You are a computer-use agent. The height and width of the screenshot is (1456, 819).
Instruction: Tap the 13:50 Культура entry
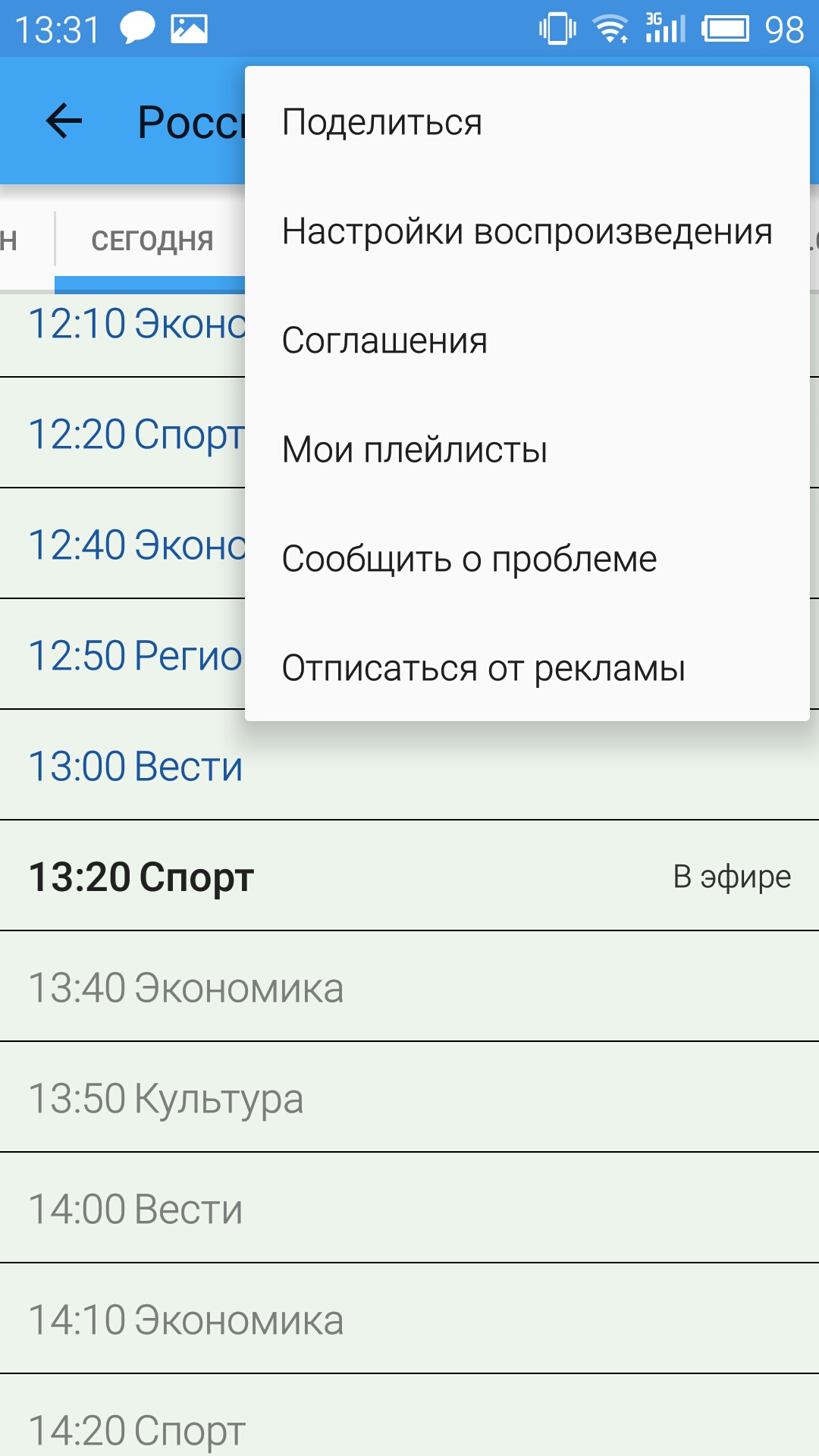pos(165,1098)
